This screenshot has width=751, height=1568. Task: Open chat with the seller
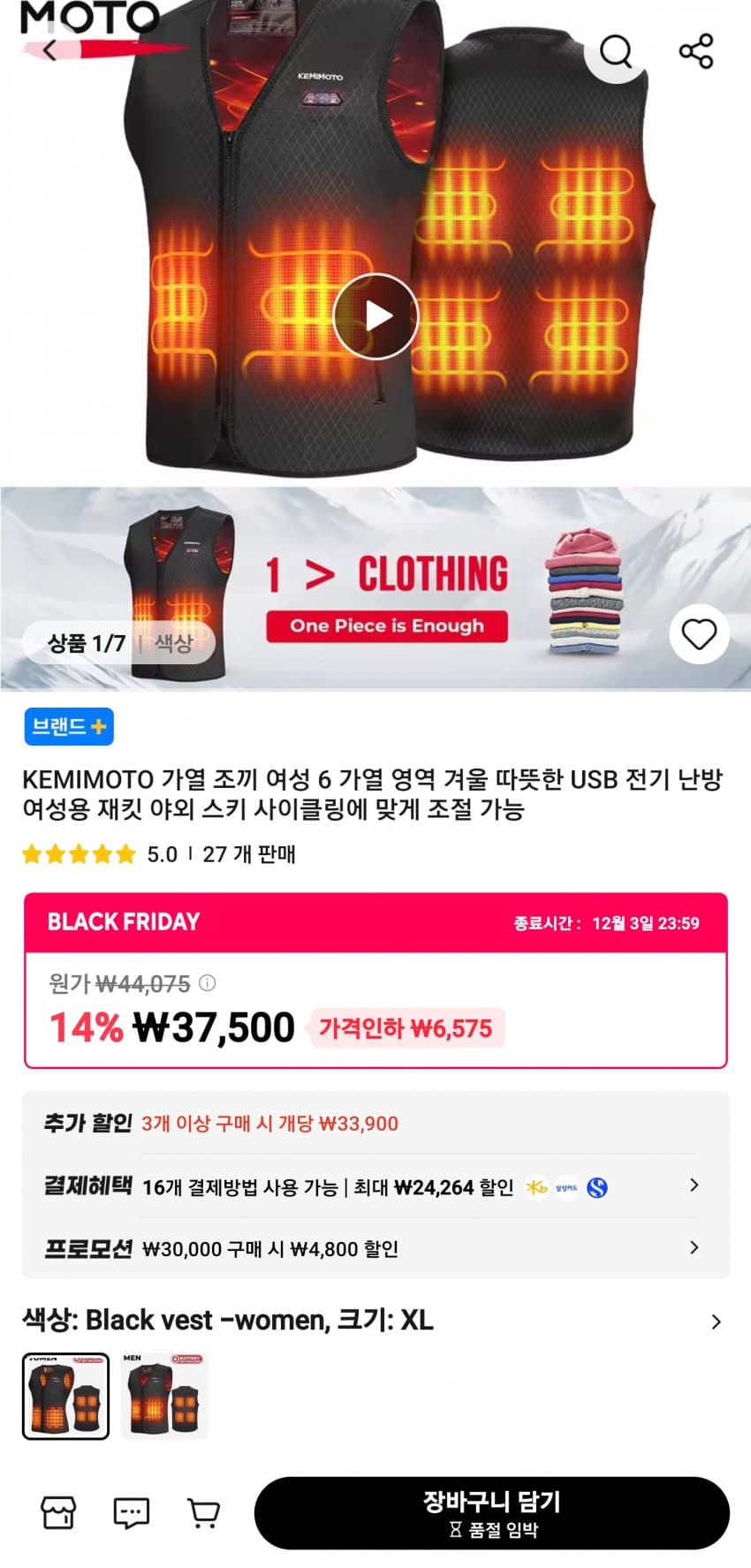pos(132,1512)
